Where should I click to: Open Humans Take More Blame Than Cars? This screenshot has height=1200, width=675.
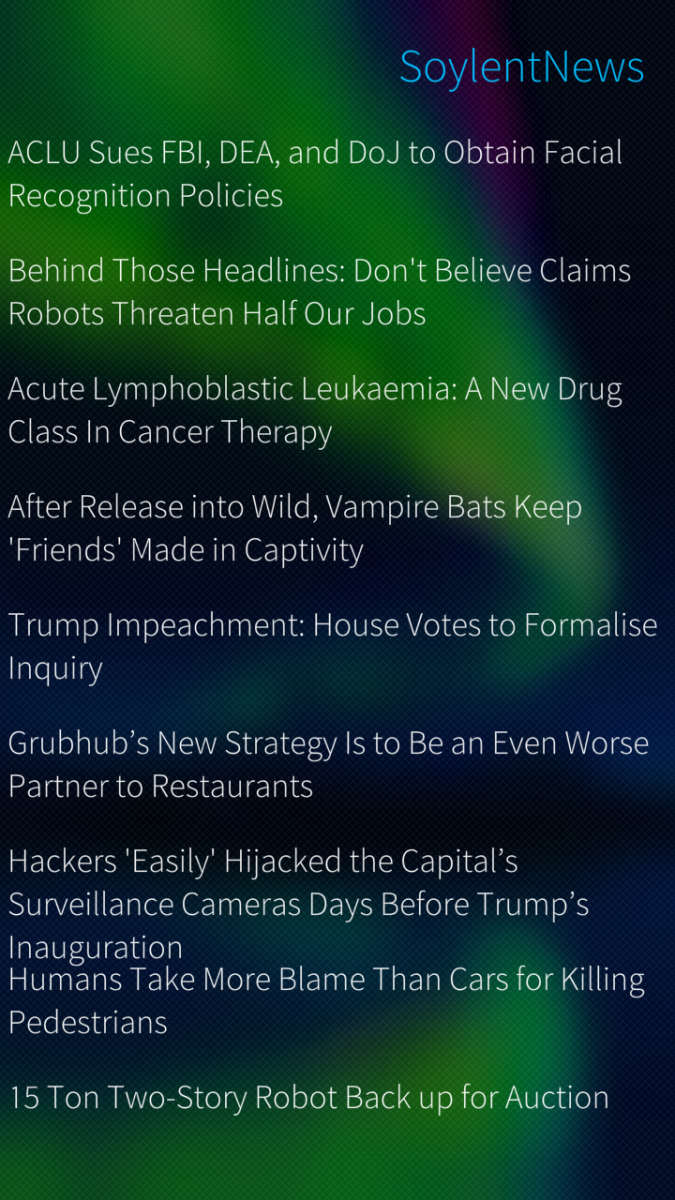point(326,1000)
